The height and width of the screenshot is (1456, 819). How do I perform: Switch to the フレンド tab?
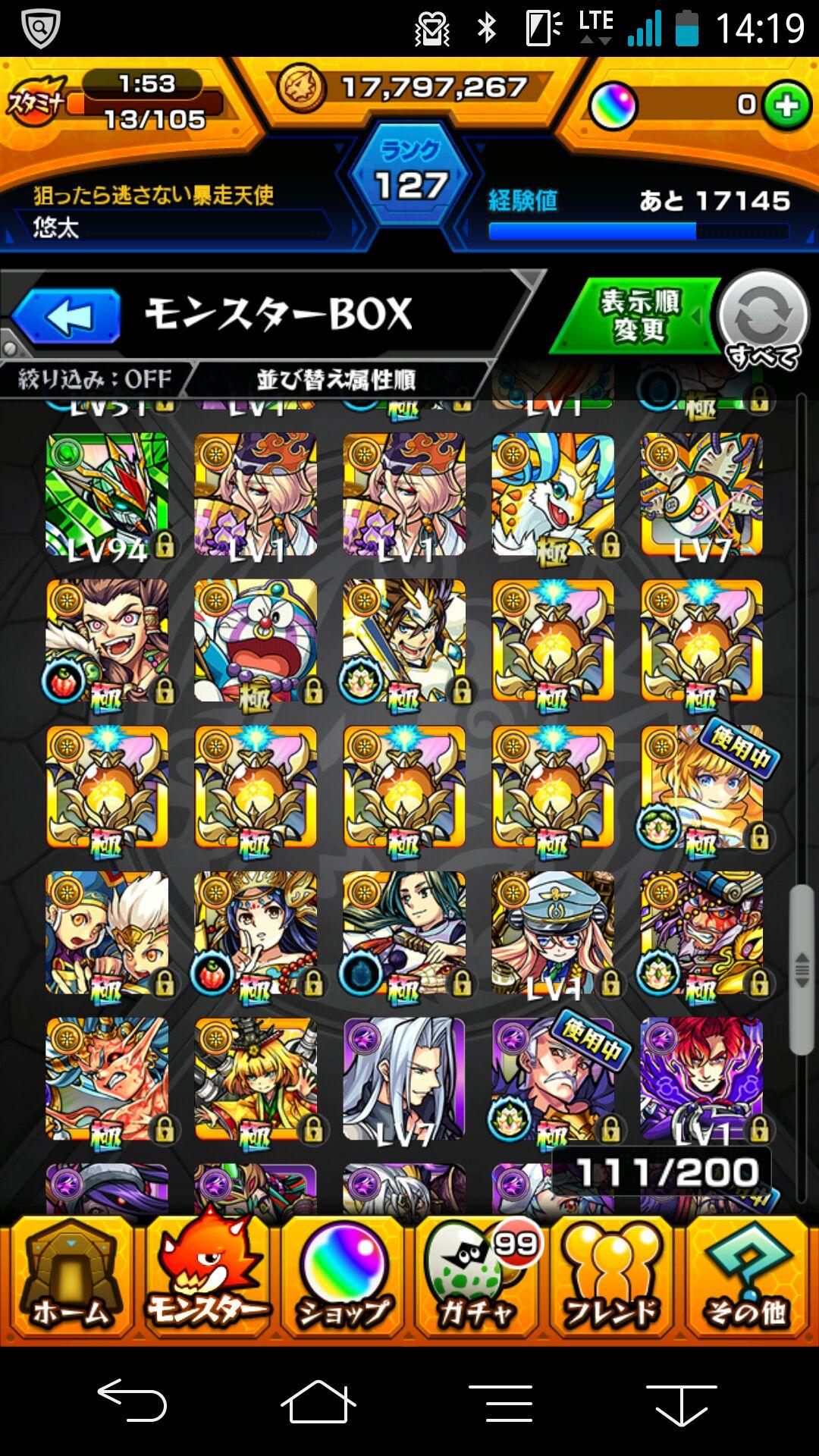[611, 1279]
